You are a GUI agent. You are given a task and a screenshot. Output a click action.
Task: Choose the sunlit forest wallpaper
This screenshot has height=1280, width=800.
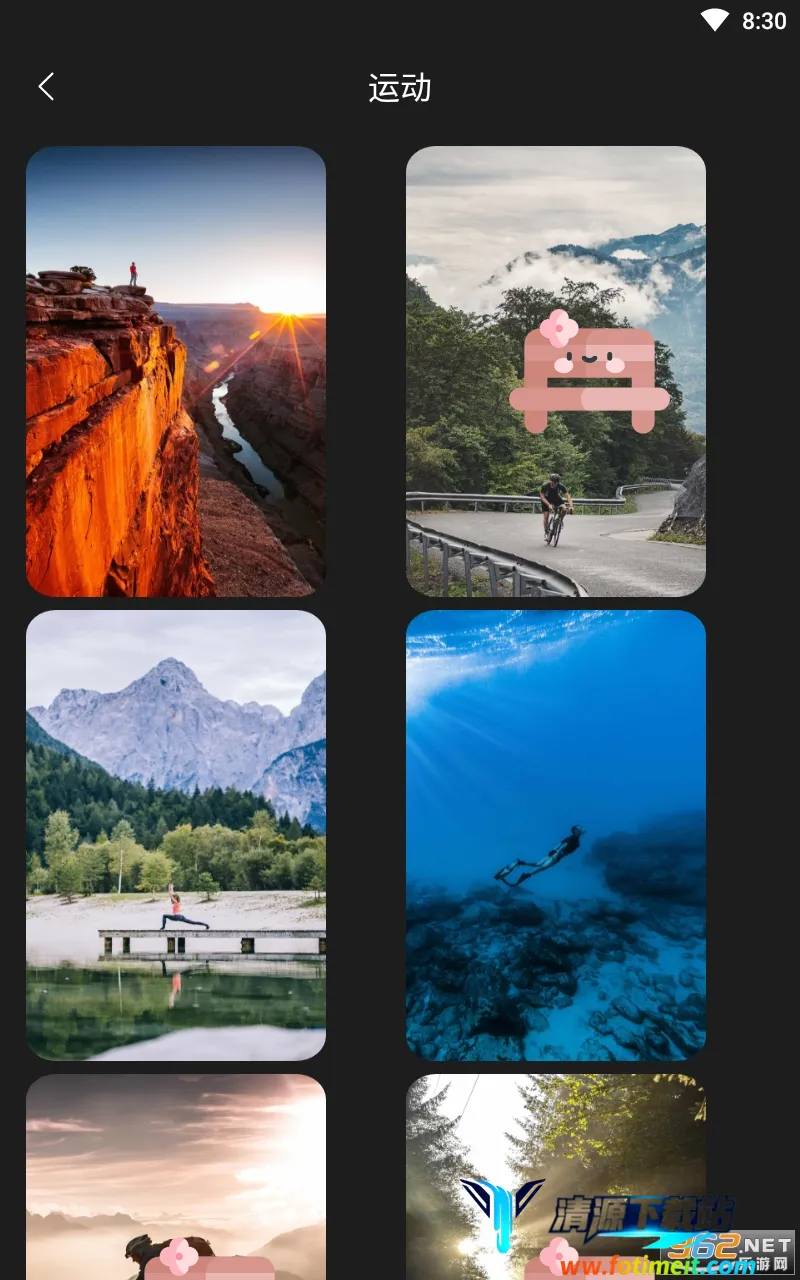556,1150
